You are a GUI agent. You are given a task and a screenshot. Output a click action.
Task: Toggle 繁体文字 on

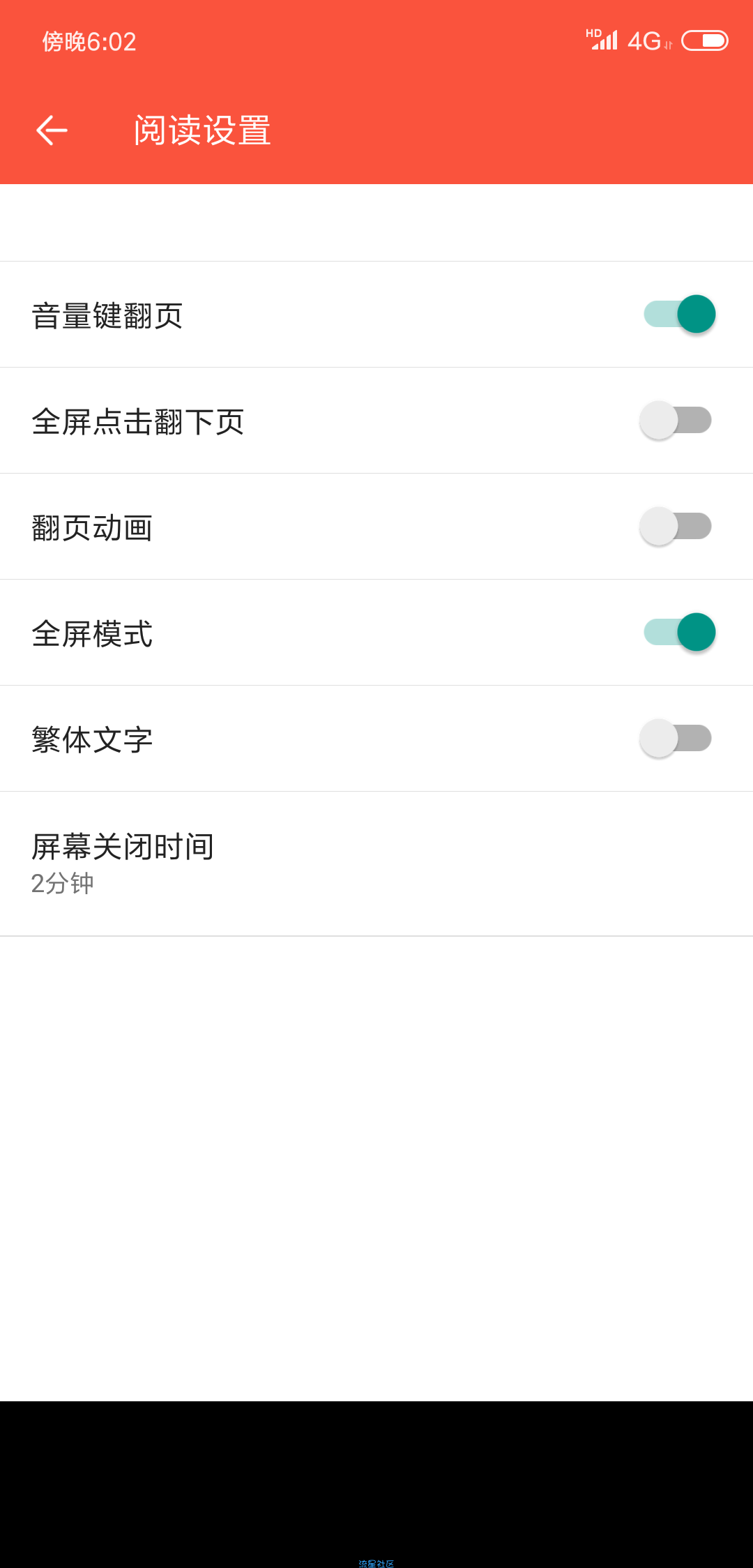[676, 738]
